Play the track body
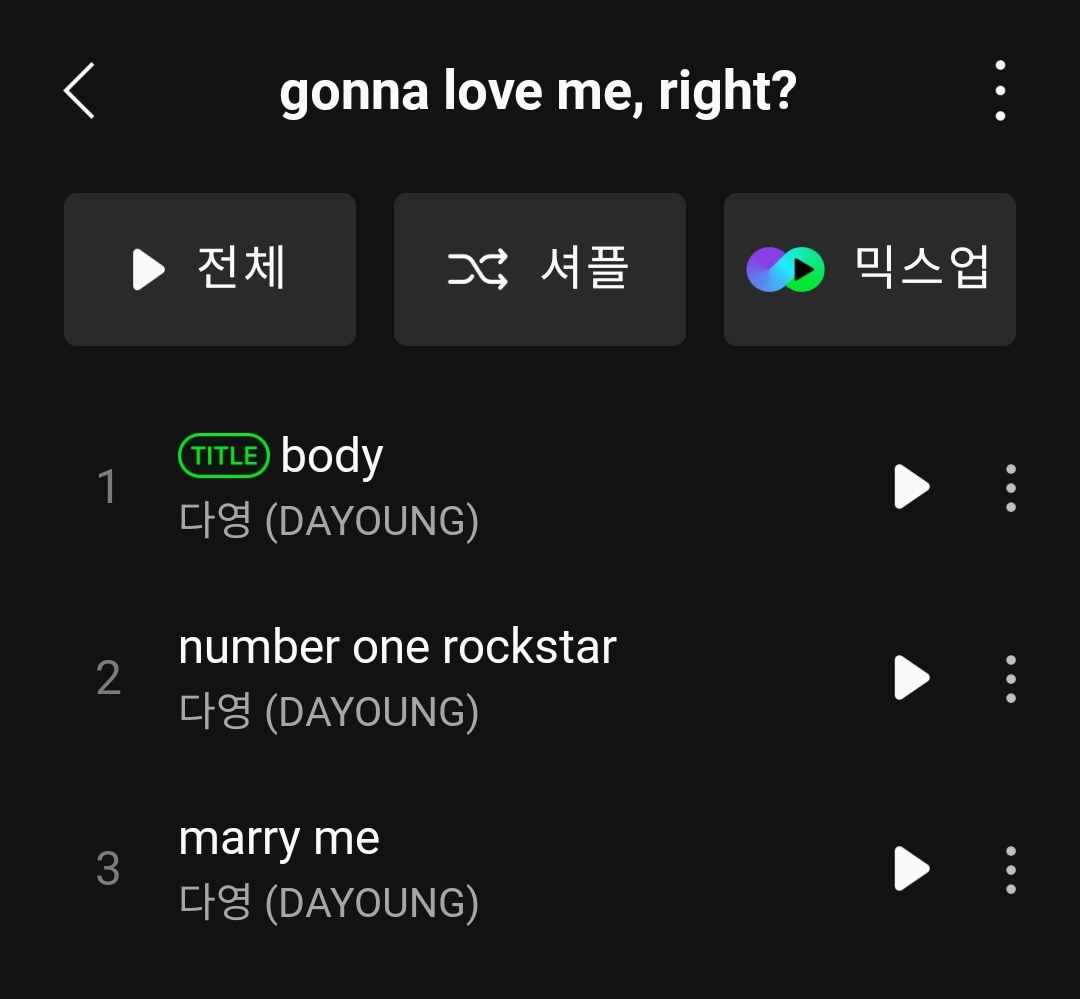 coord(911,488)
